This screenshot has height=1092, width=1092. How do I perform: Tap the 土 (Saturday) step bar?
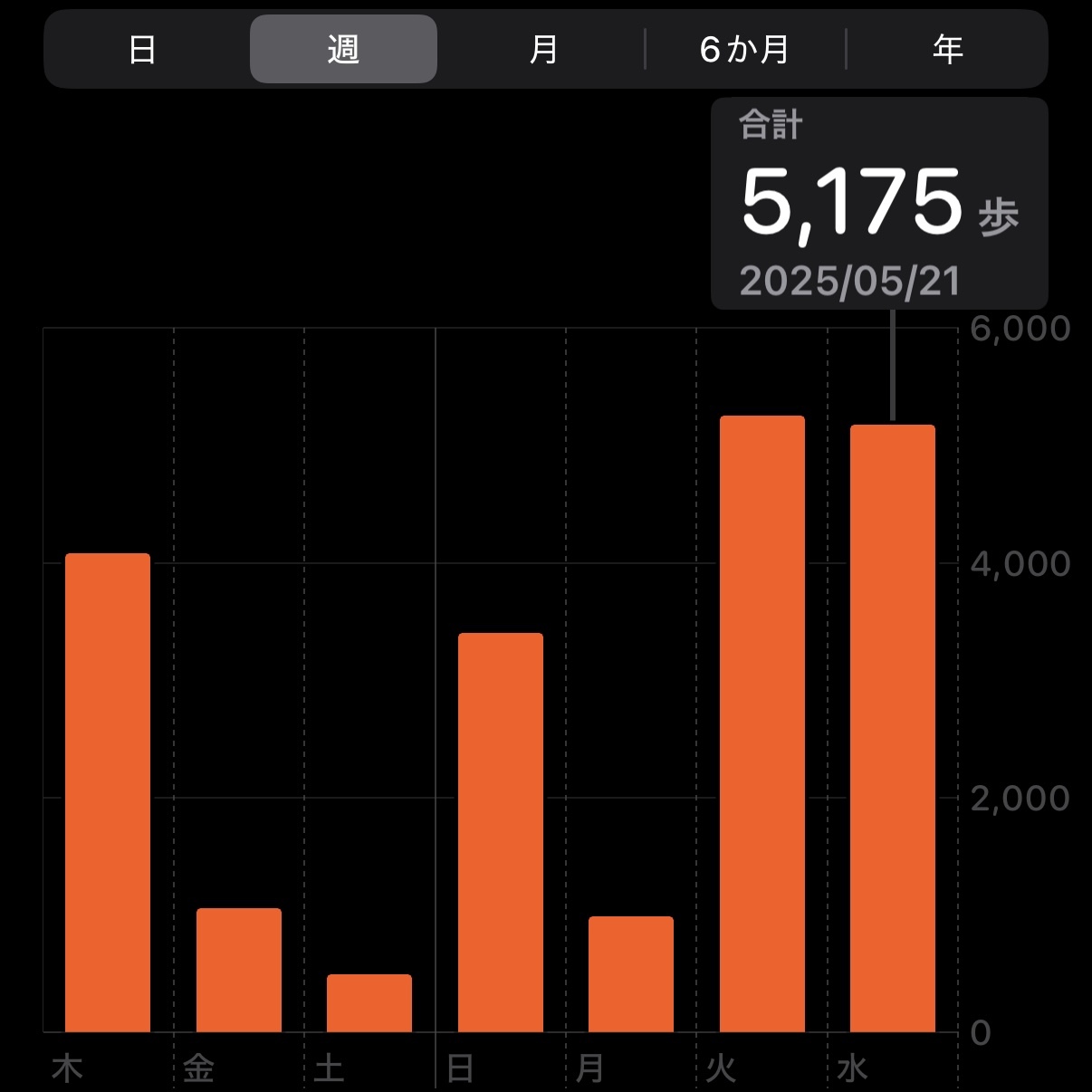[x=369, y=1003]
